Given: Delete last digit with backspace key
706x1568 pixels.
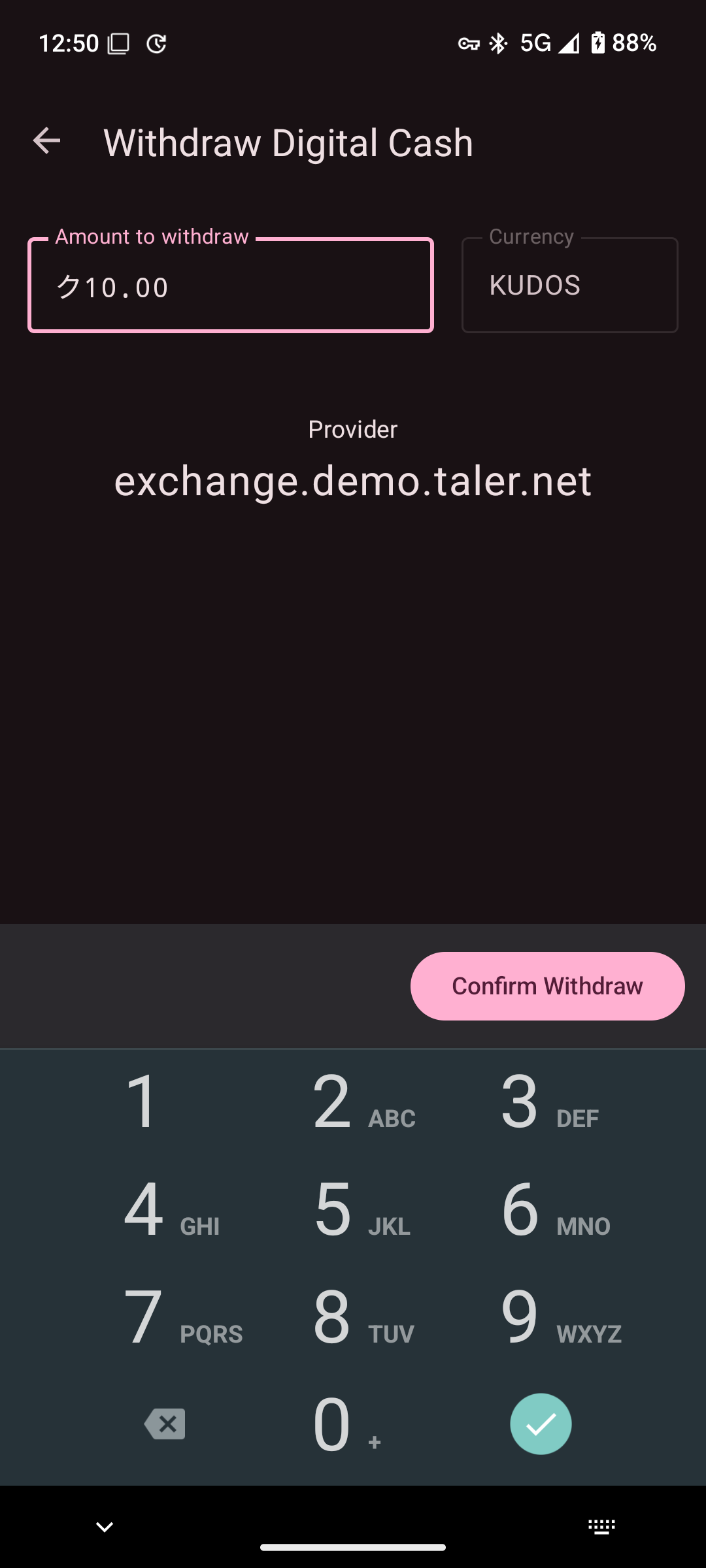Looking at the screenshot, I should 165,1424.
